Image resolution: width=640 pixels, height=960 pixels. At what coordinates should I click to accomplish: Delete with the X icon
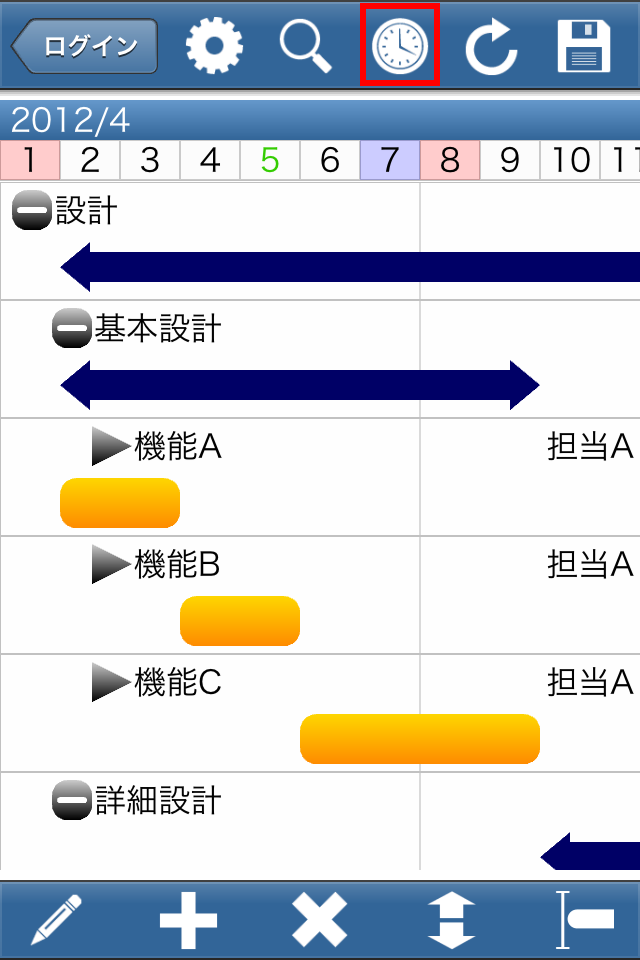pos(320,920)
